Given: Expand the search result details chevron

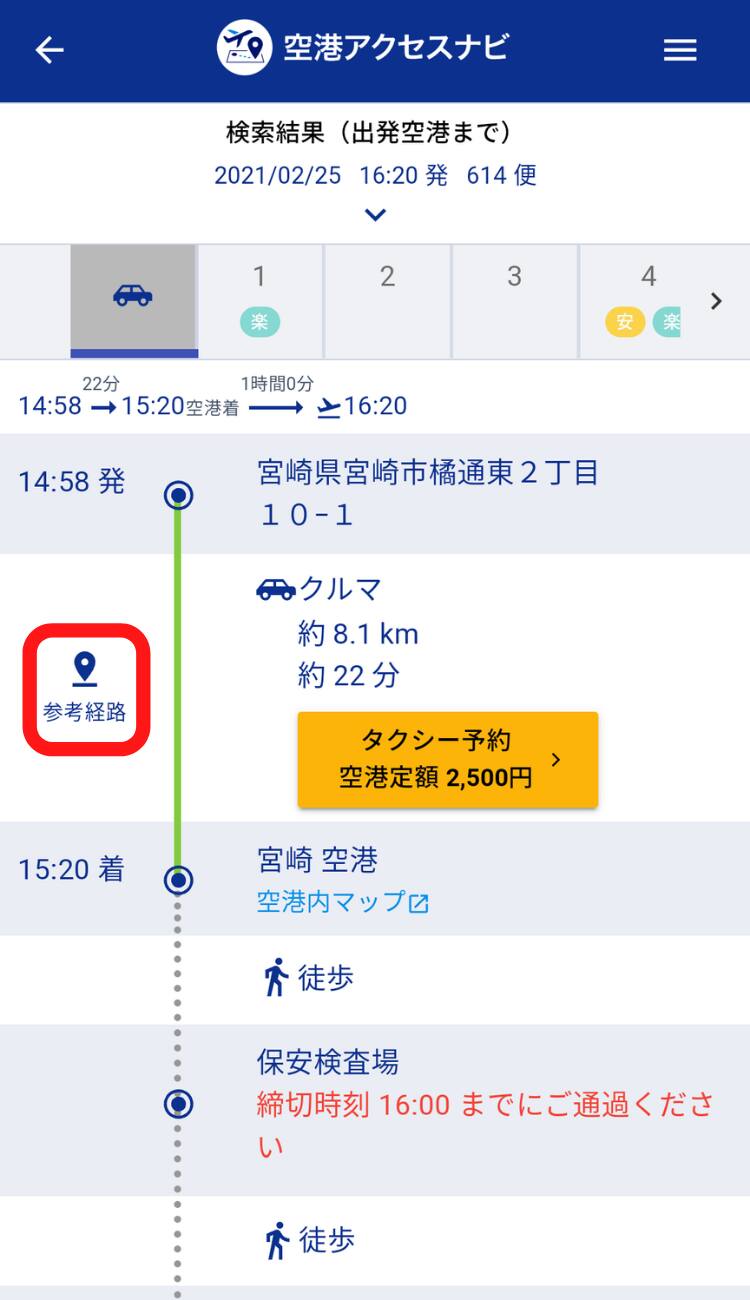Looking at the screenshot, I should pos(375,214).
